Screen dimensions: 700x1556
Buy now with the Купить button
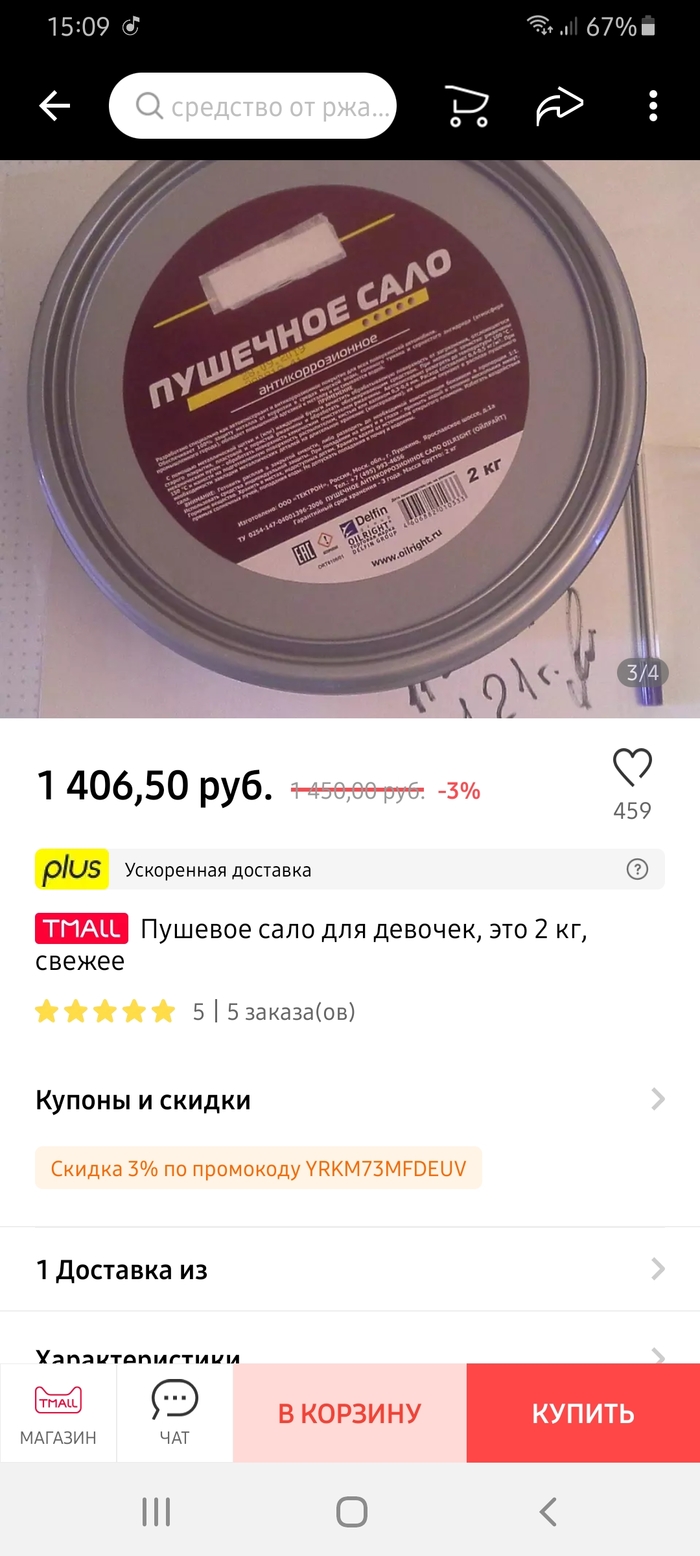tap(583, 1413)
